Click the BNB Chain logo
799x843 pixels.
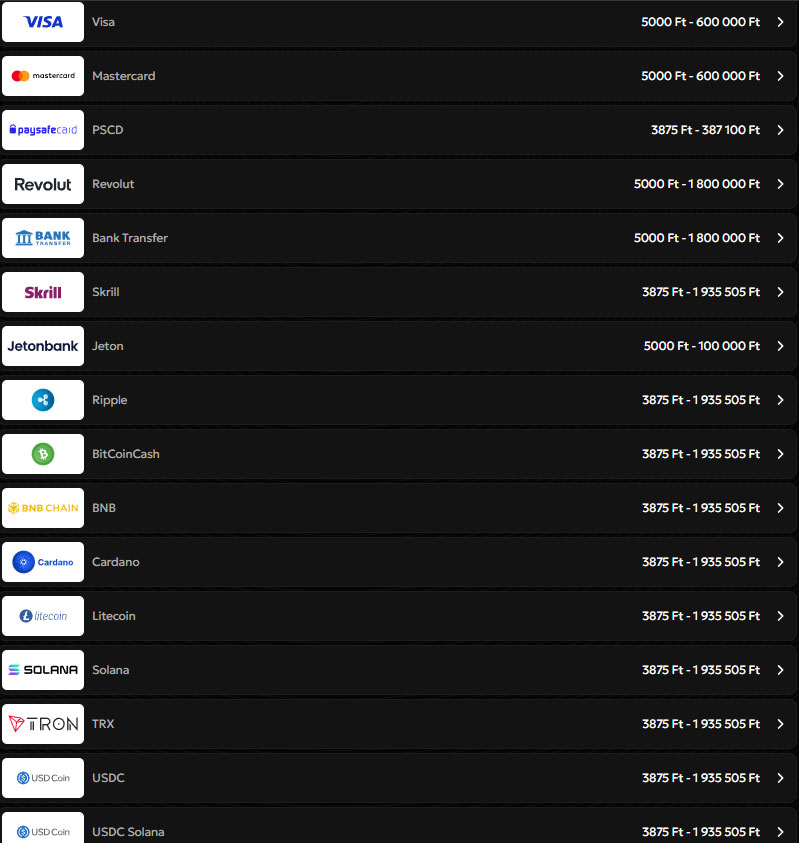coord(42,508)
